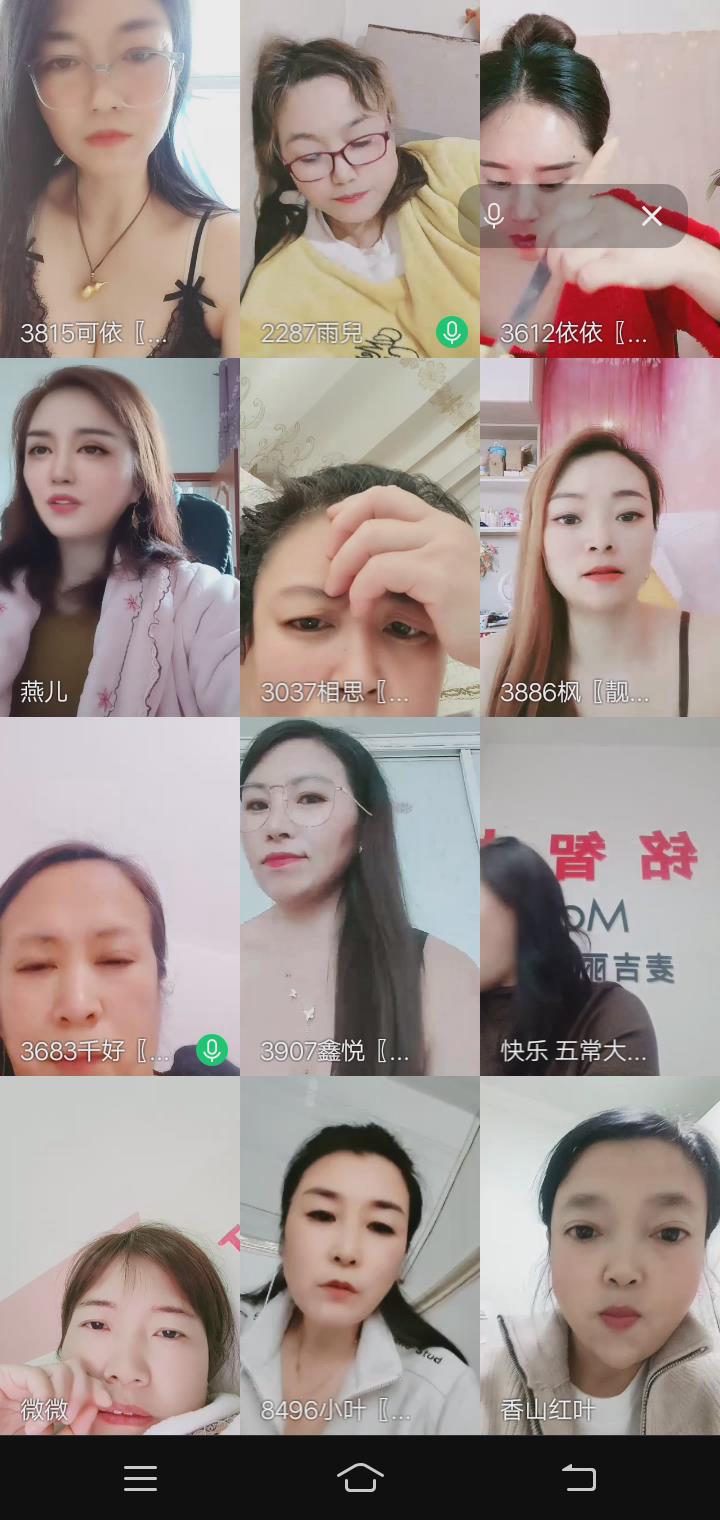Open the 燕儿 video tile

(x=120, y=537)
